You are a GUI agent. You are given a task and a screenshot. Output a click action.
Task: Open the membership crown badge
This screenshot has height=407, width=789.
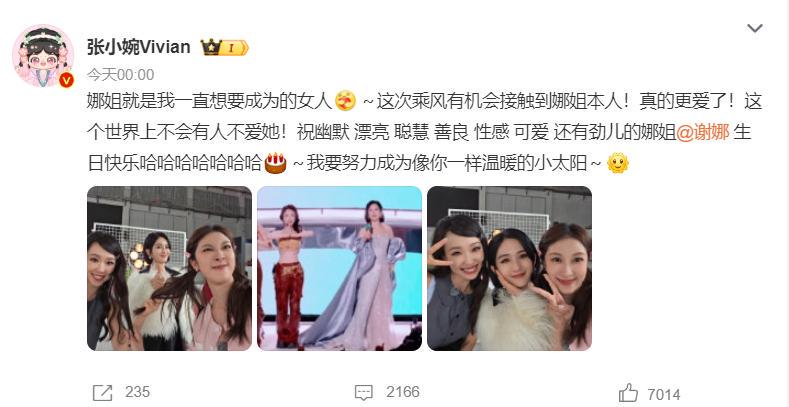(224, 47)
